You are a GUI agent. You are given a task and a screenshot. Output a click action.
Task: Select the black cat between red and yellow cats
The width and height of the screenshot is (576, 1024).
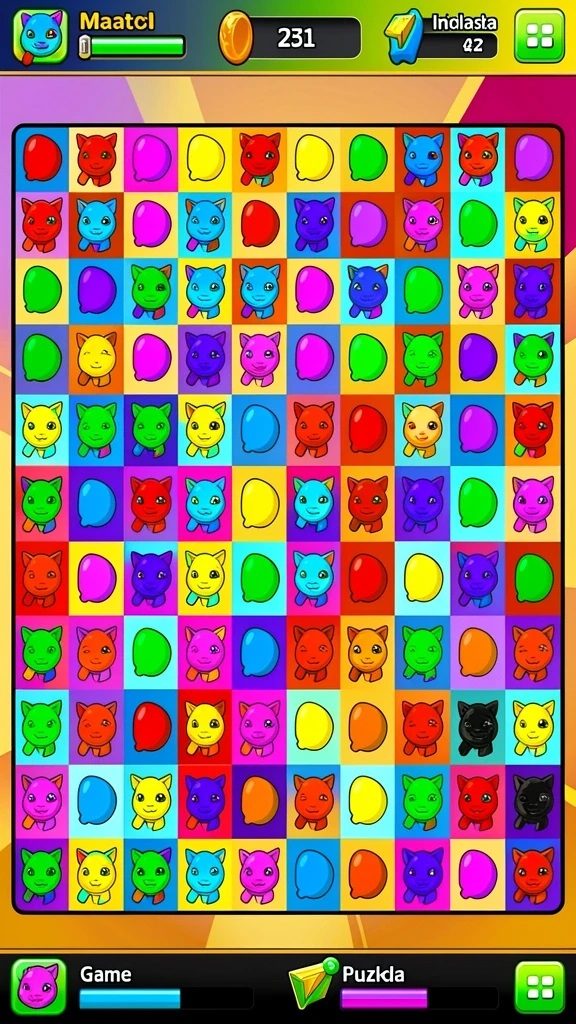tap(477, 727)
